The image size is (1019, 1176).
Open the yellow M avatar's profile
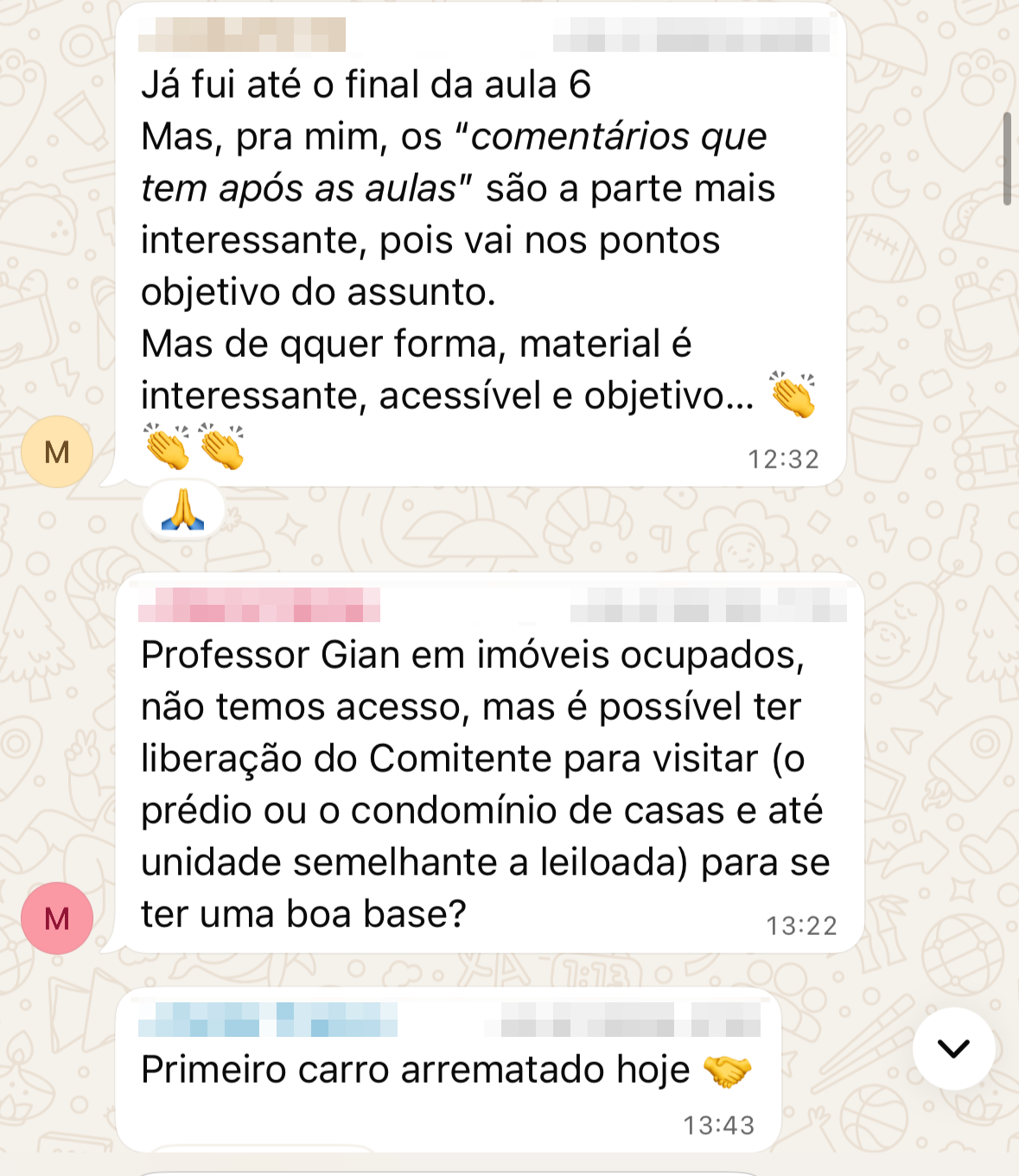click(57, 452)
